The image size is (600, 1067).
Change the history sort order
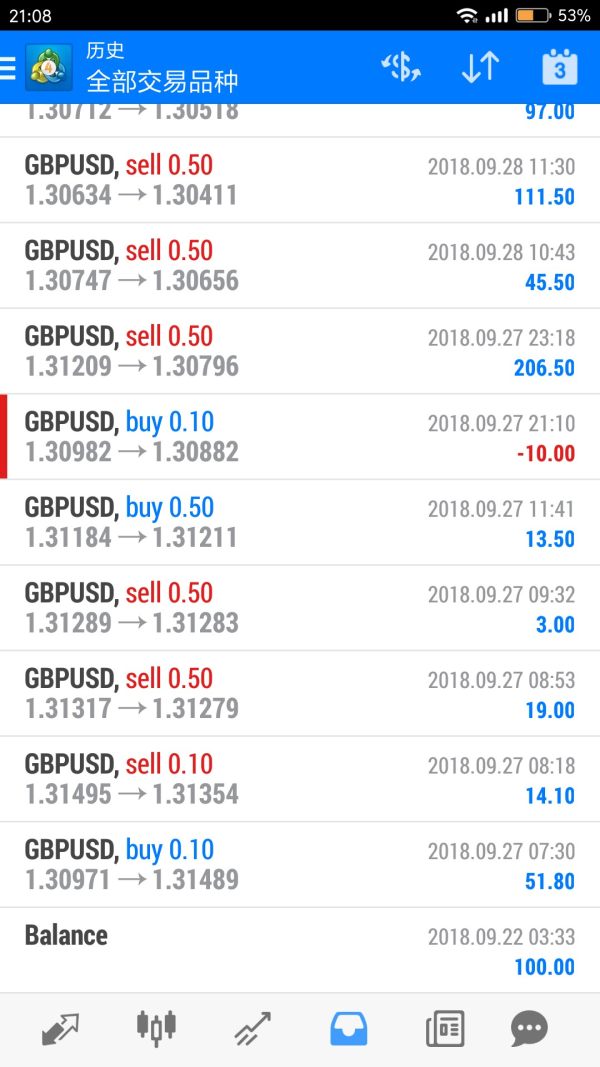pos(480,67)
